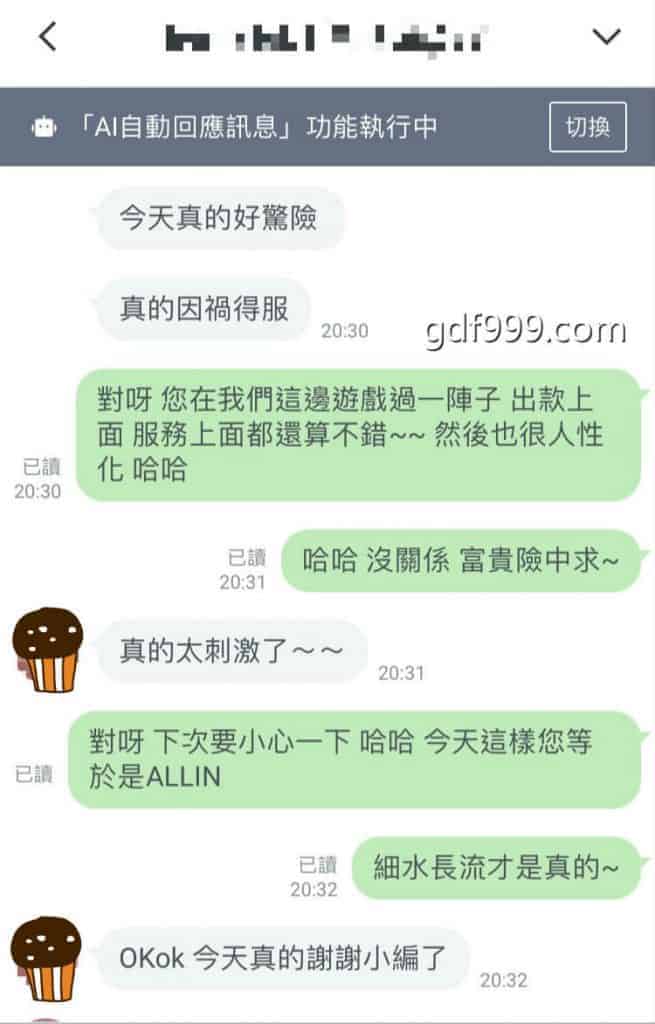Expand the chat header dropdown chevron
Image resolution: width=655 pixels, height=1024 pixels.
(x=606, y=38)
